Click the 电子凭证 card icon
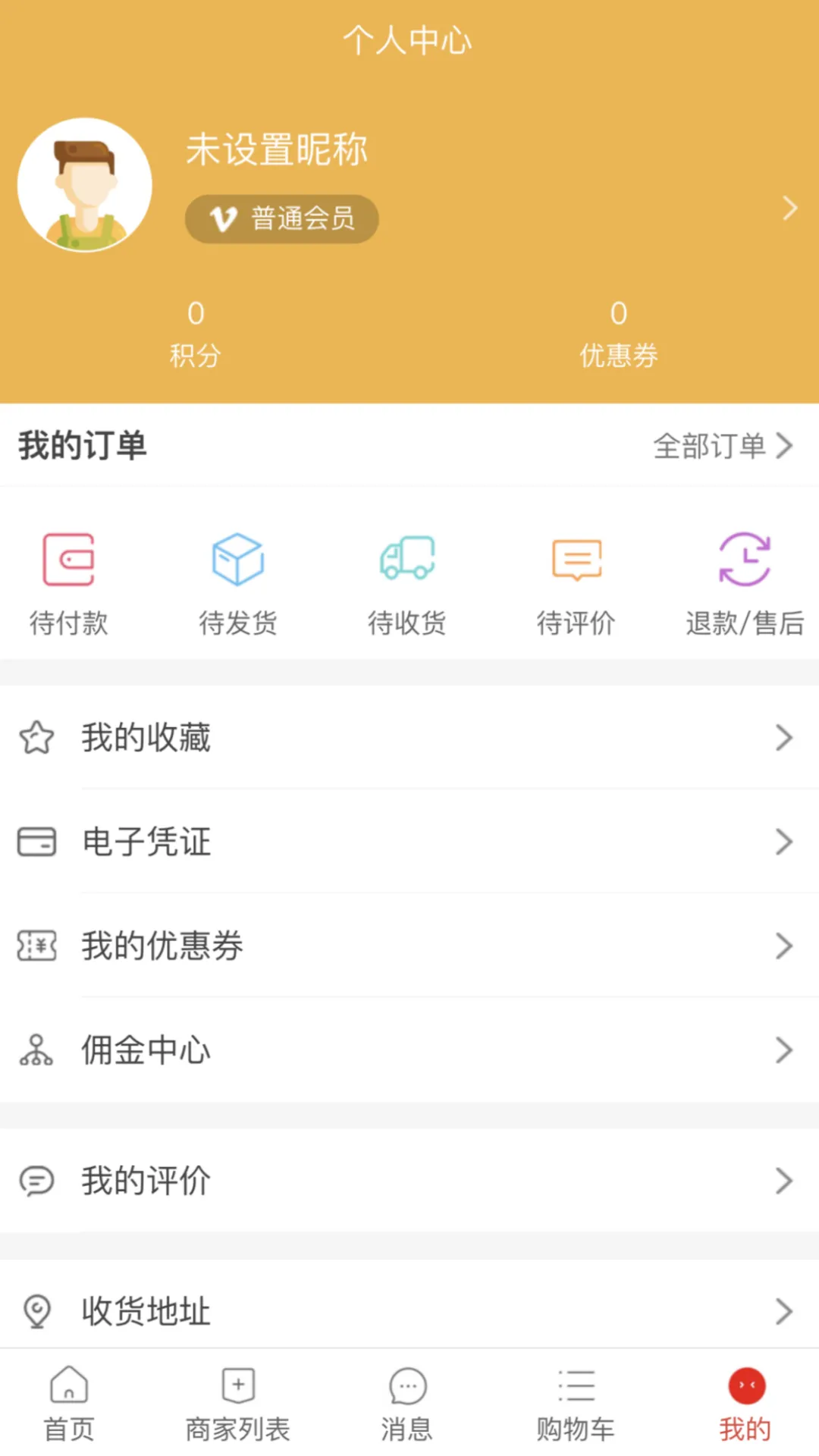Screen dimensions: 819x1456 [36, 841]
